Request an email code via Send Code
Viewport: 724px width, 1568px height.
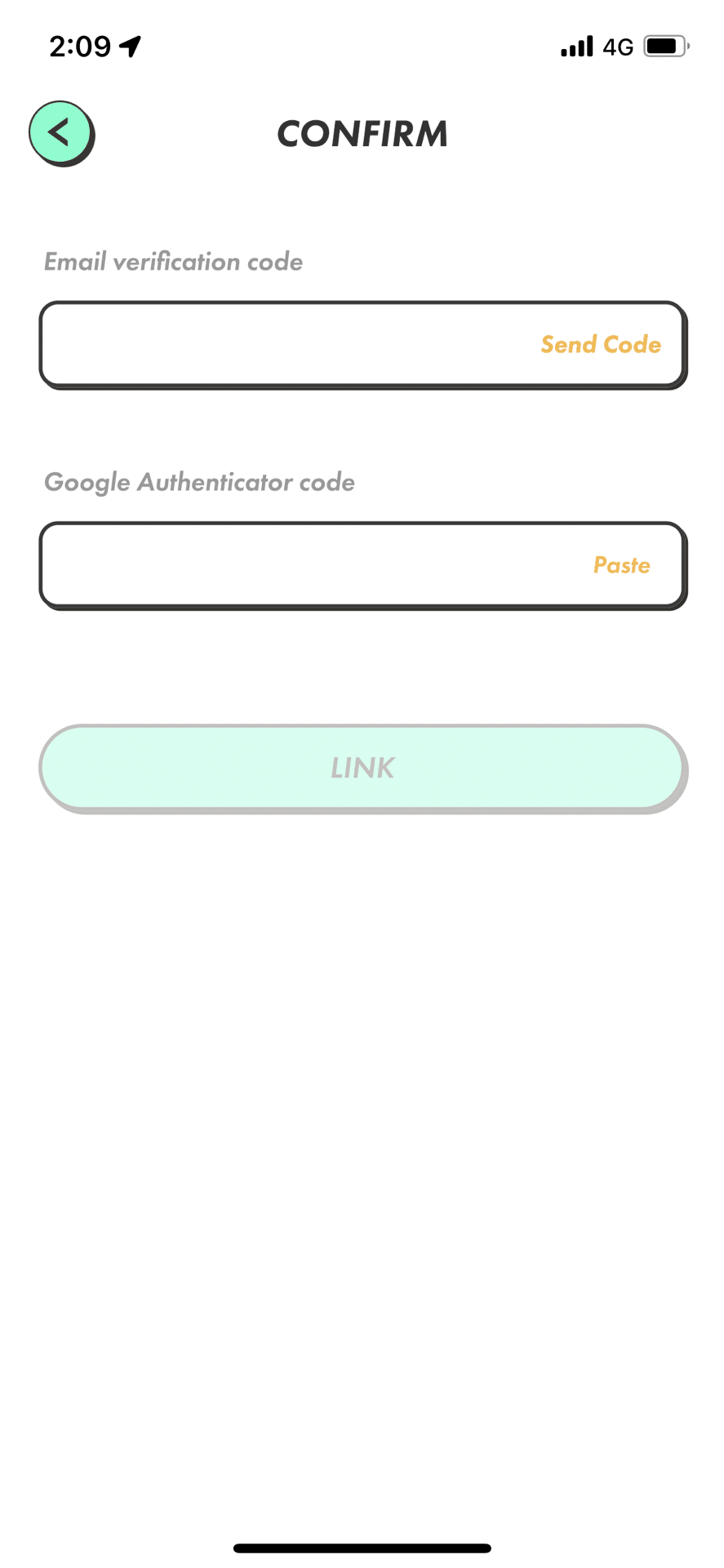point(601,345)
